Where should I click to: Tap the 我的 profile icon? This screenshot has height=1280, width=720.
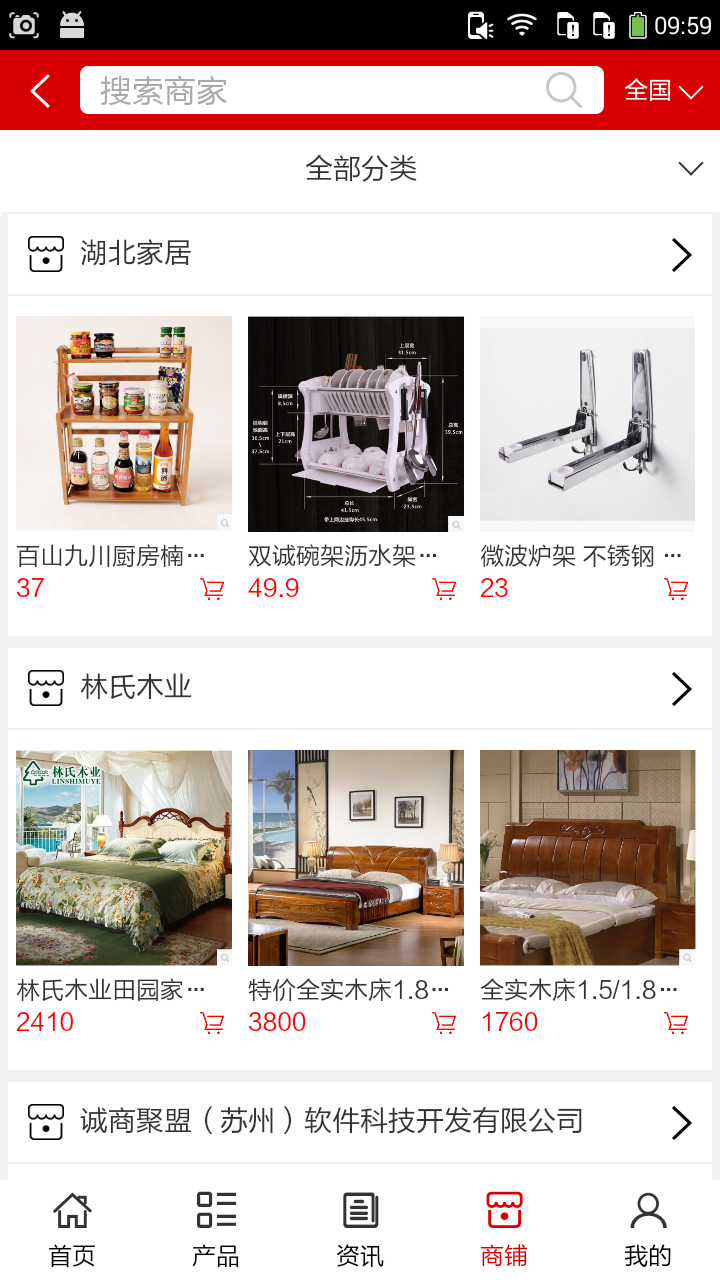pos(648,1209)
